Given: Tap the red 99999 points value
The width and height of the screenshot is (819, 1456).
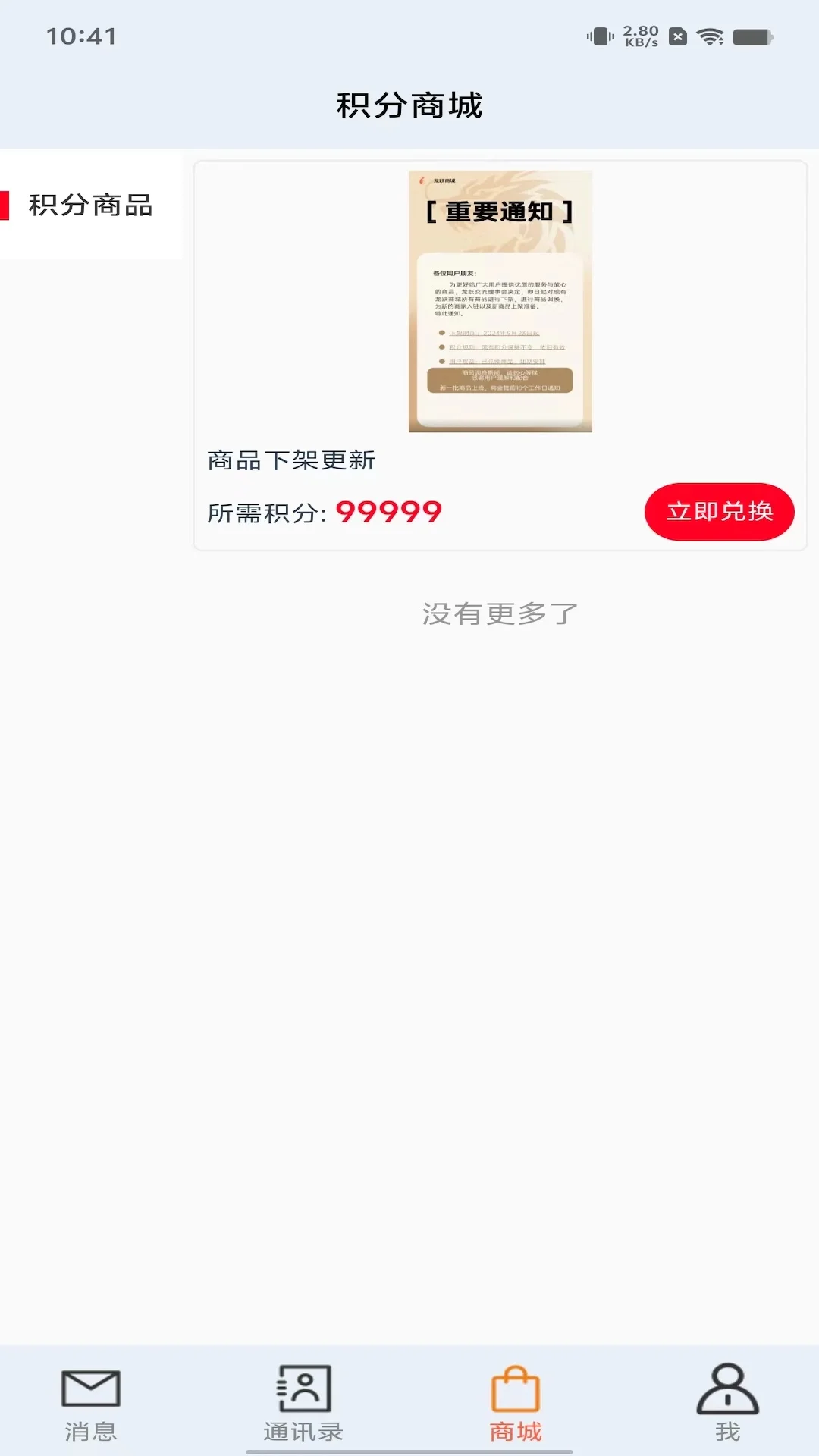Looking at the screenshot, I should [x=388, y=513].
